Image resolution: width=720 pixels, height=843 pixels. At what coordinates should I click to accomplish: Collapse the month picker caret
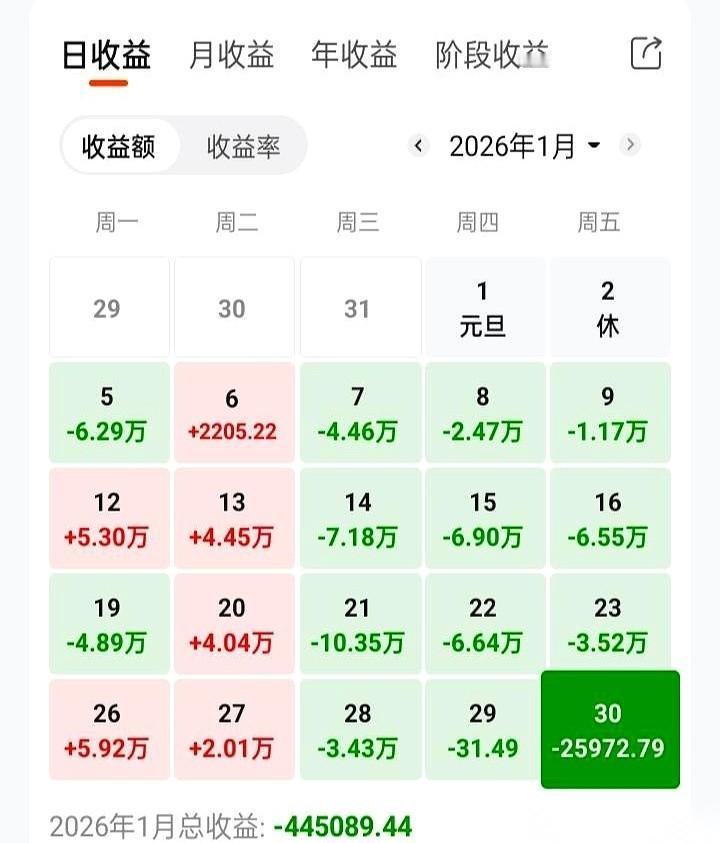(594, 147)
